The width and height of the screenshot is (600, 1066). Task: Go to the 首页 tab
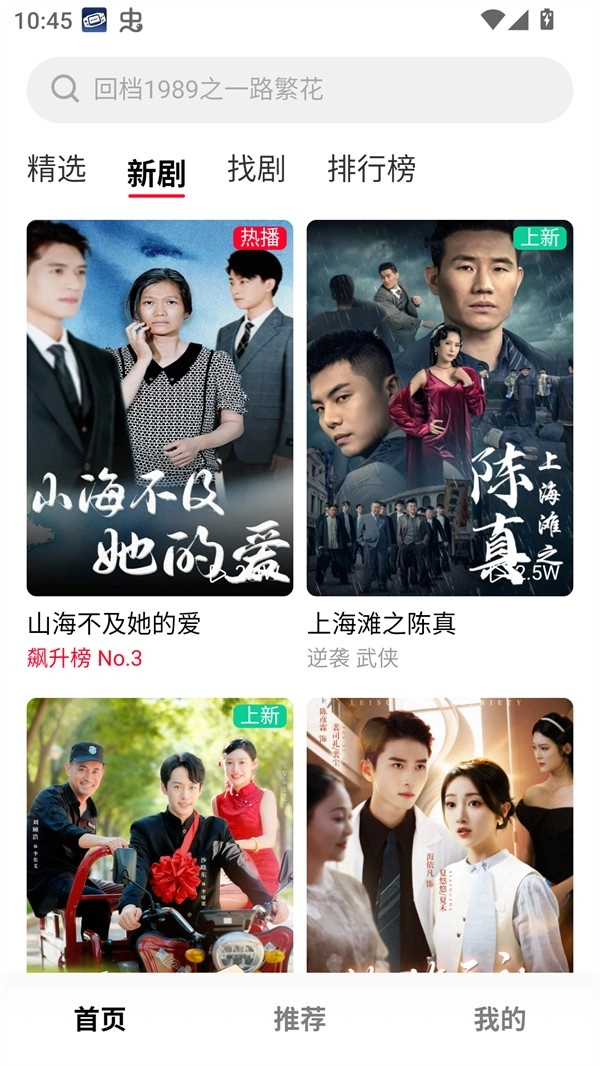pos(100,1019)
